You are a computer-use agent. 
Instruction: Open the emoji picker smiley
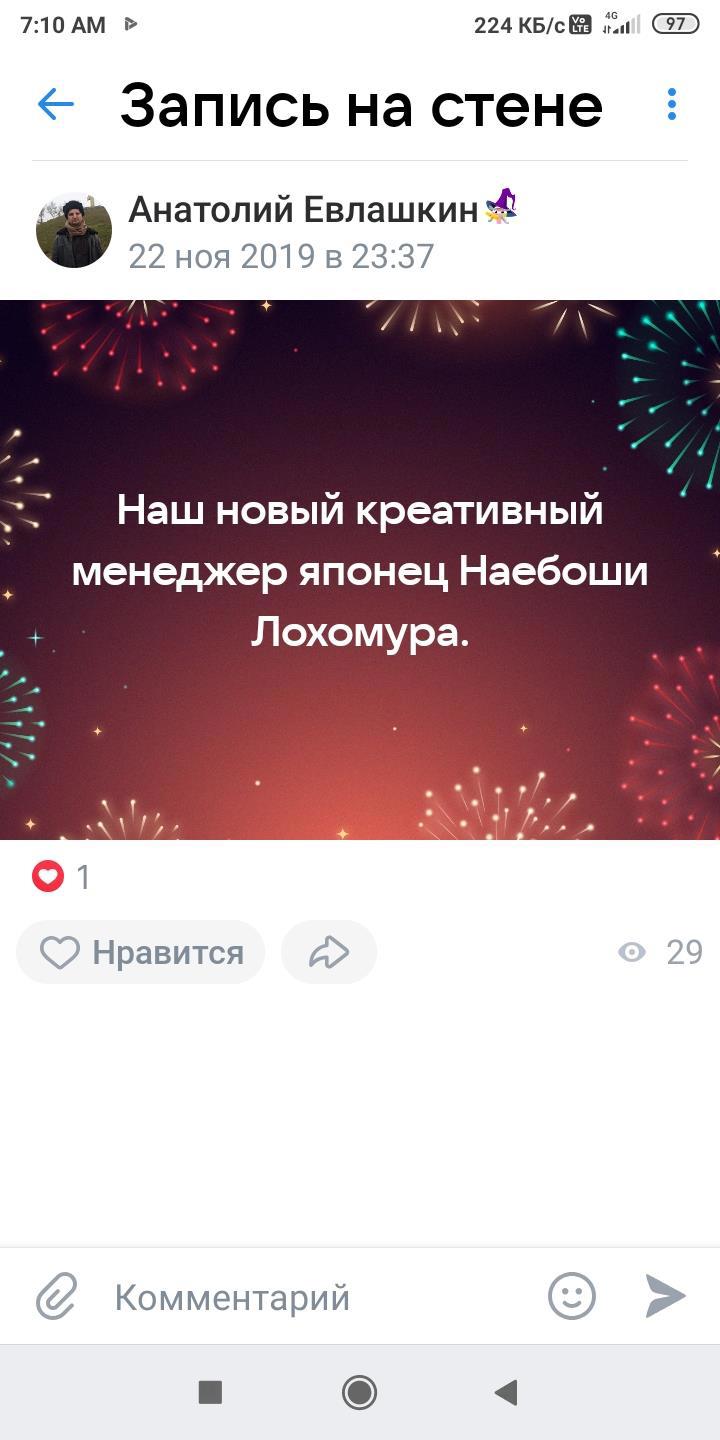click(x=572, y=1297)
